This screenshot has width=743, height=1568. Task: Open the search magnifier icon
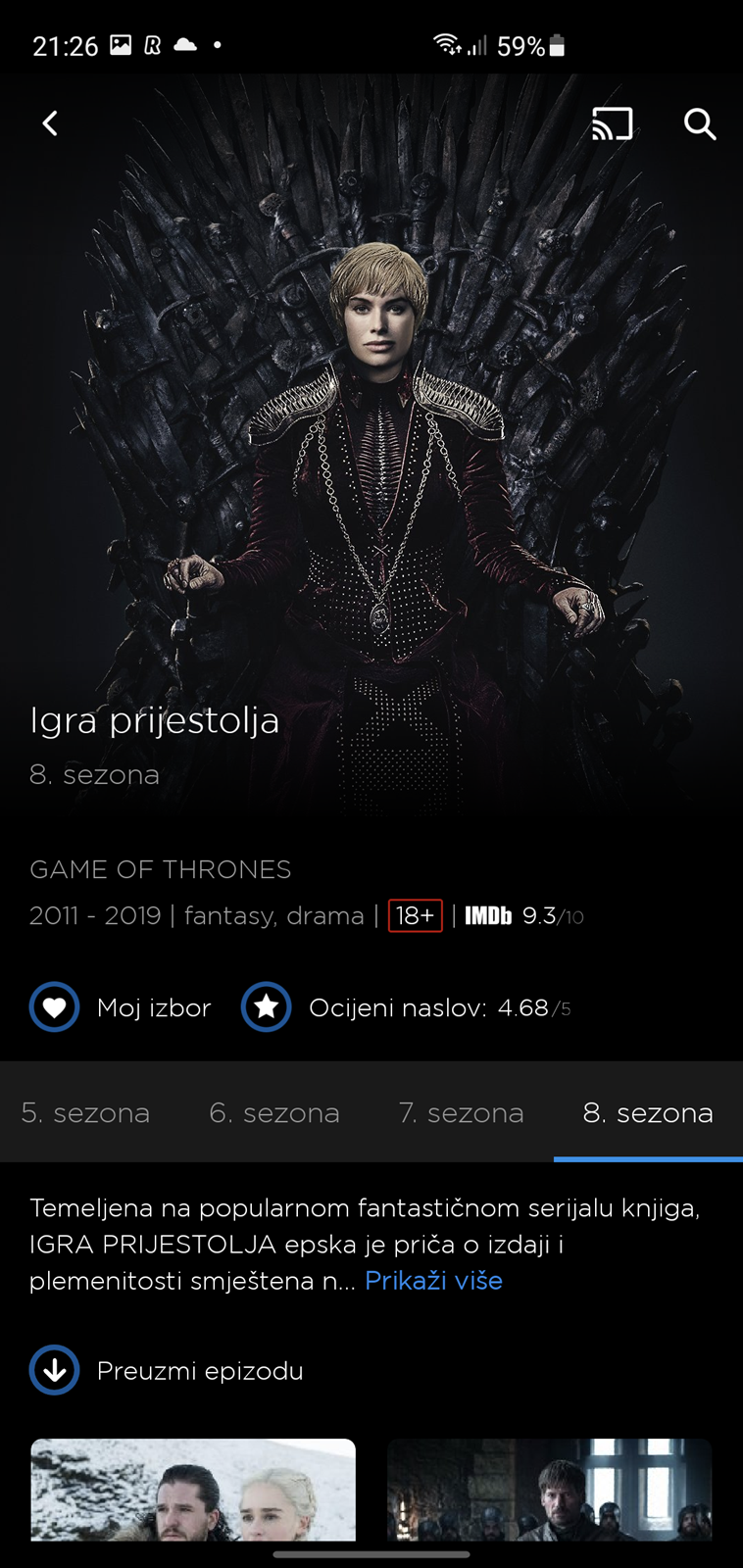point(700,123)
